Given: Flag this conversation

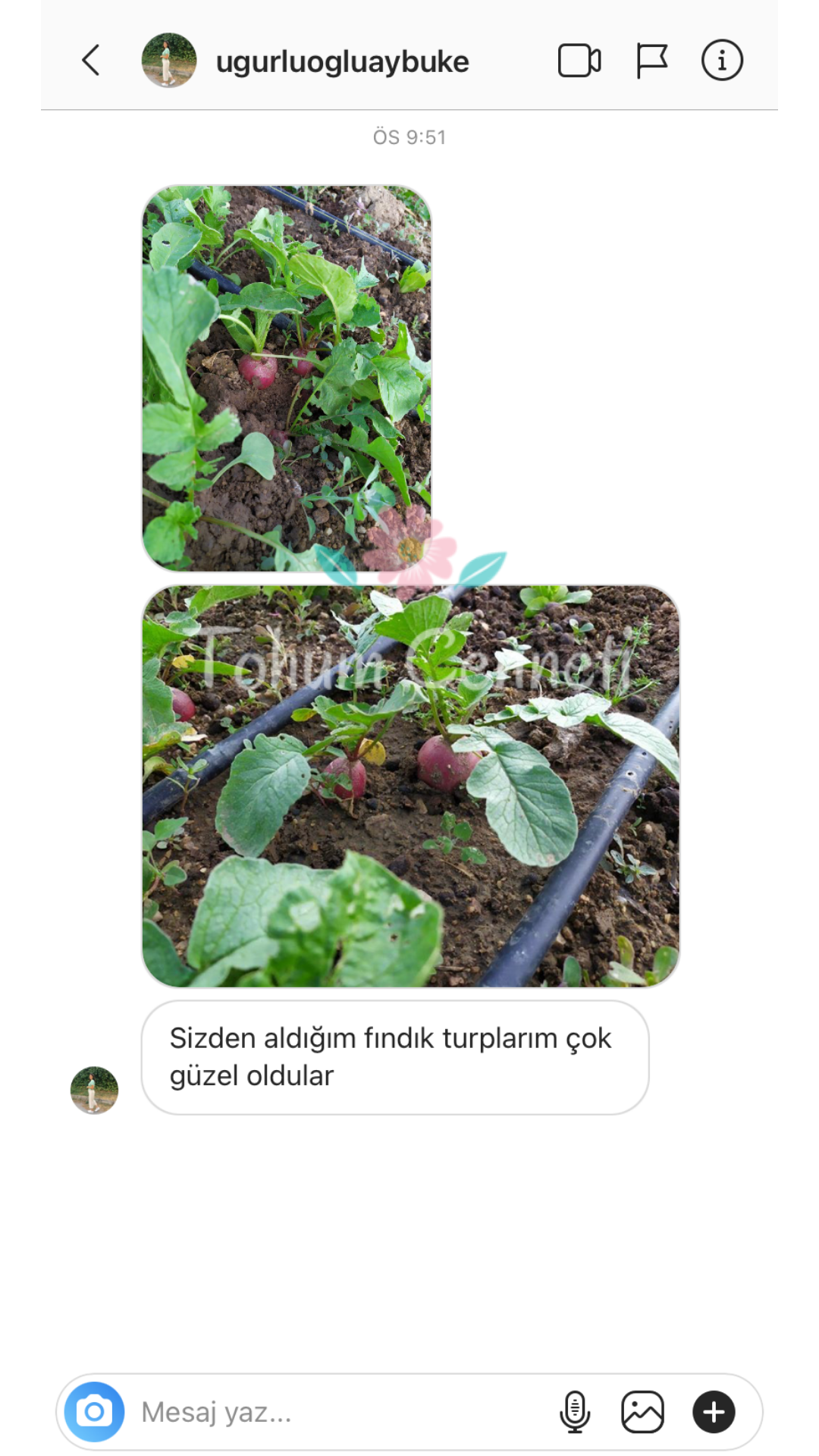Looking at the screenshot, I should pos(651,61).
